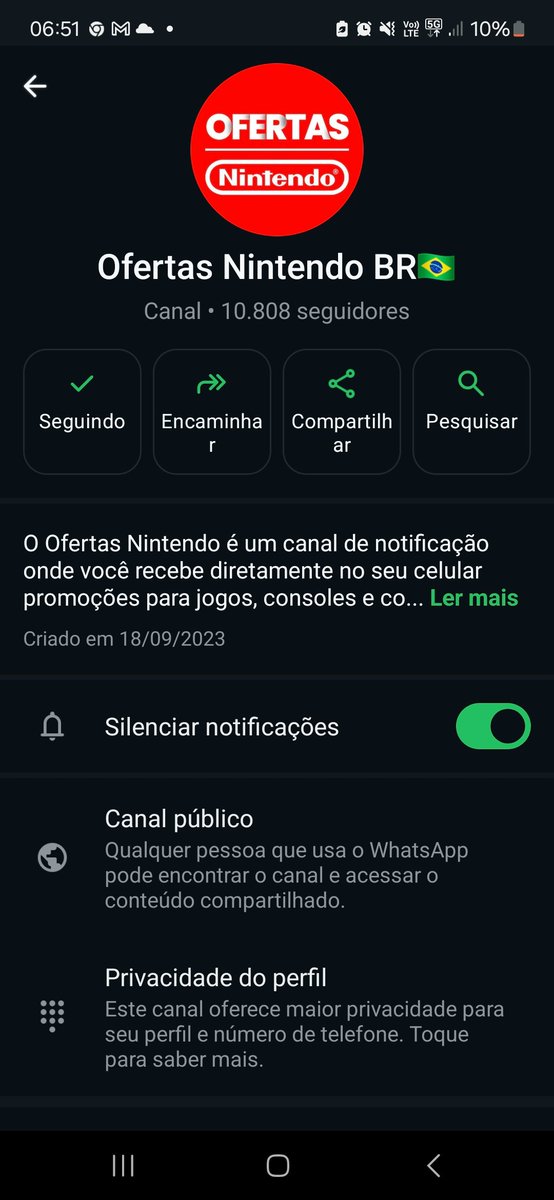The image size is (554, 1200).
Task: Open the recent apps view
Action: (x=123, y=1165)
